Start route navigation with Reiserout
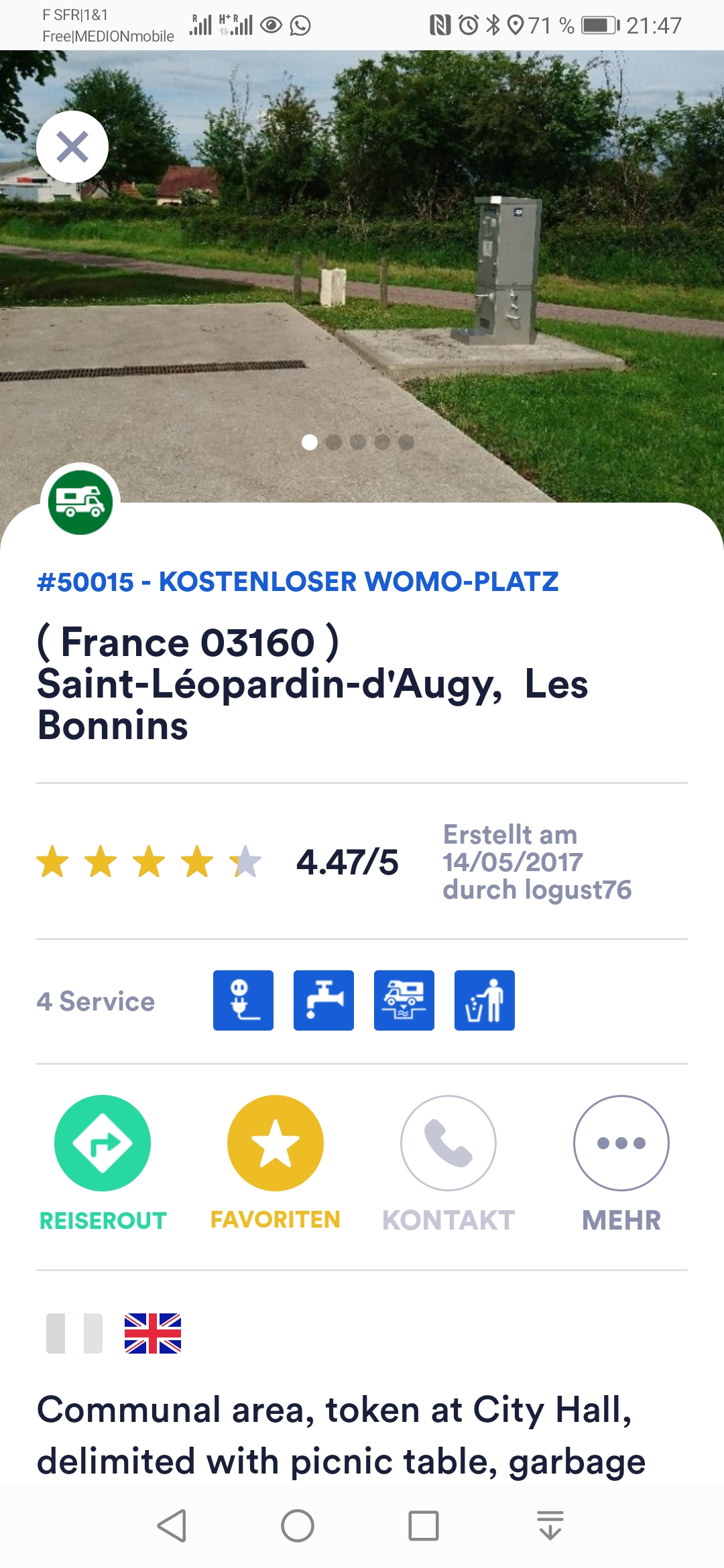Screen dimensions: 724x1568 coord(103,1143)
